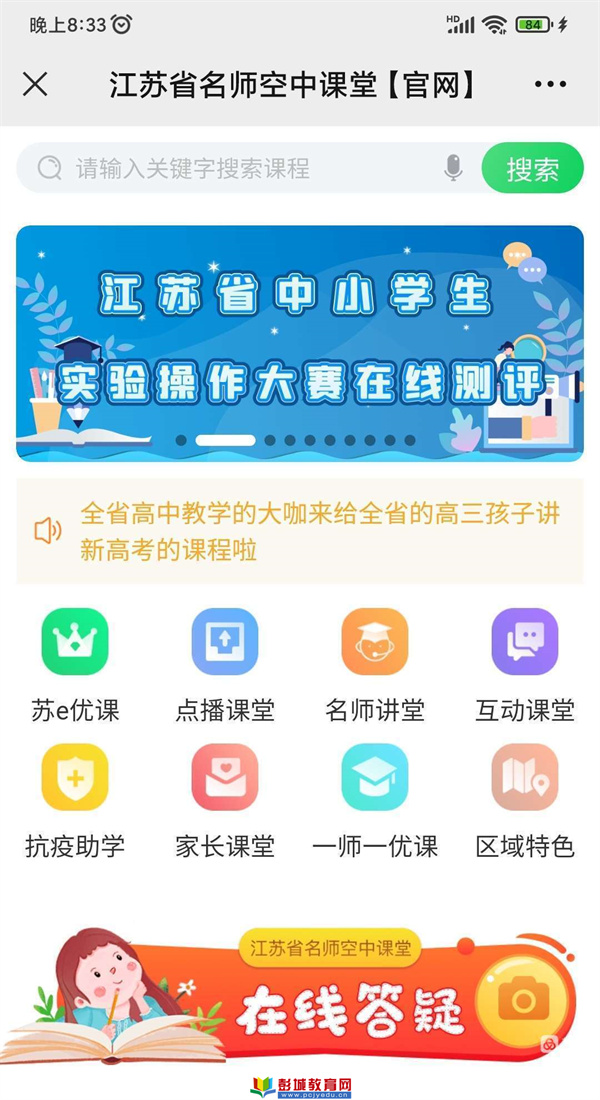600x1100 pixels.
Task: Open the three-dot overflow menu
Action: (x=550, y=85)
